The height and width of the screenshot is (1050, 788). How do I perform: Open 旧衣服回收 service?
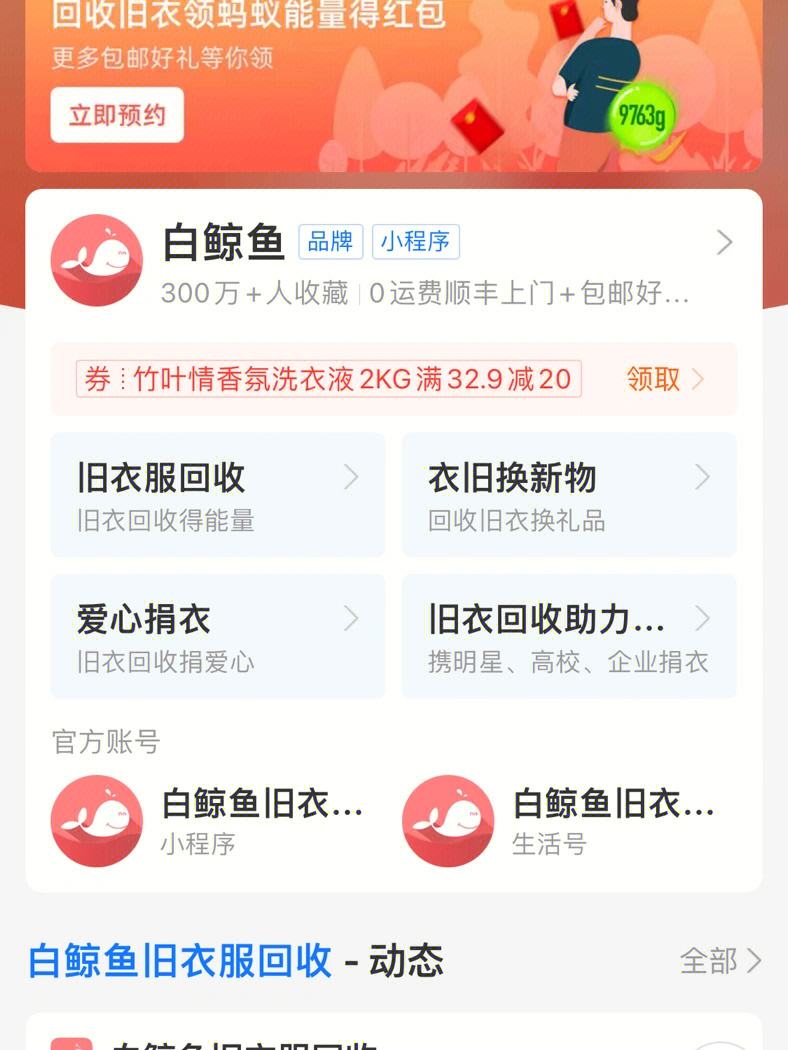[x=217, y=494]
